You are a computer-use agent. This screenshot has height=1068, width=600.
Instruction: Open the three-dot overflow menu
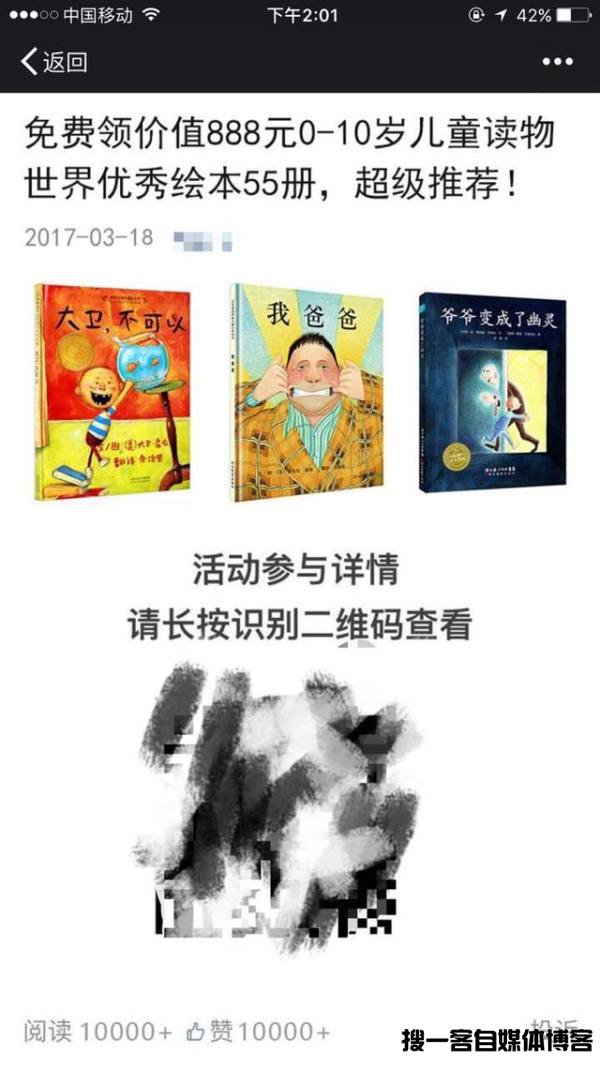pyautogui.click(x=557, y=62)
